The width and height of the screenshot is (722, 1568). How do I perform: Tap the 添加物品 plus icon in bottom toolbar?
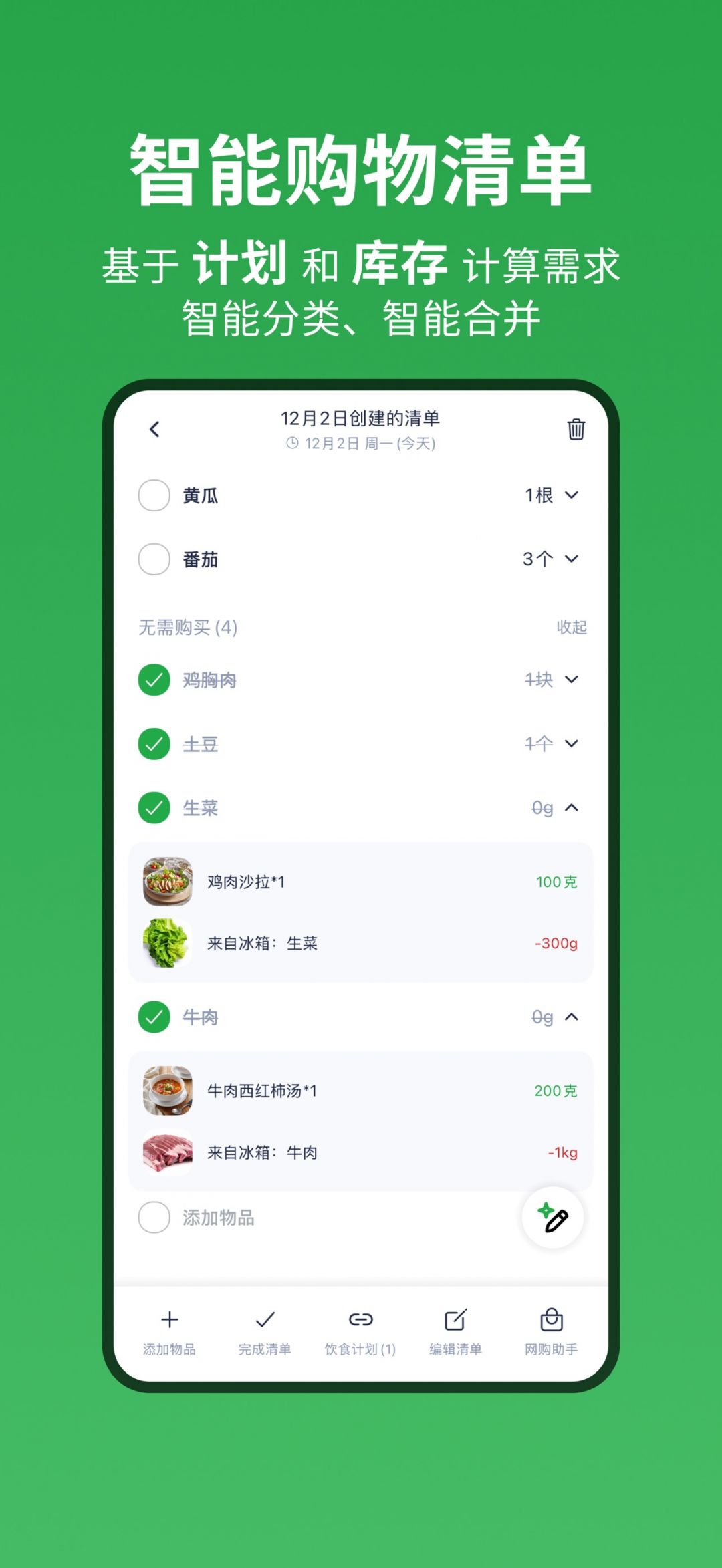click(x=170, y=1320)
